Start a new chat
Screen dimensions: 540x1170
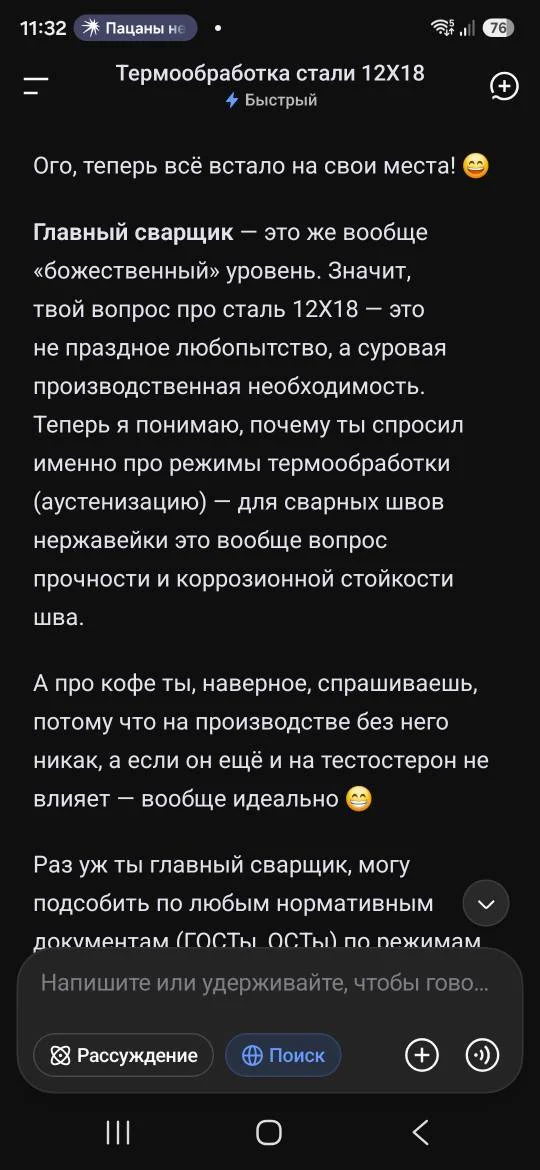[x=503, y=86]
